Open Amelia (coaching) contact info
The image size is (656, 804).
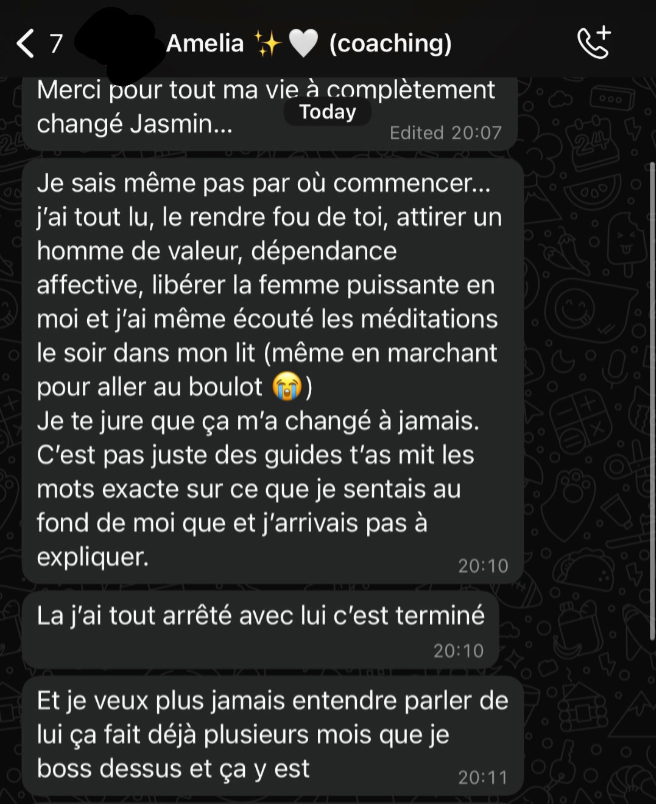click(308, 43)
